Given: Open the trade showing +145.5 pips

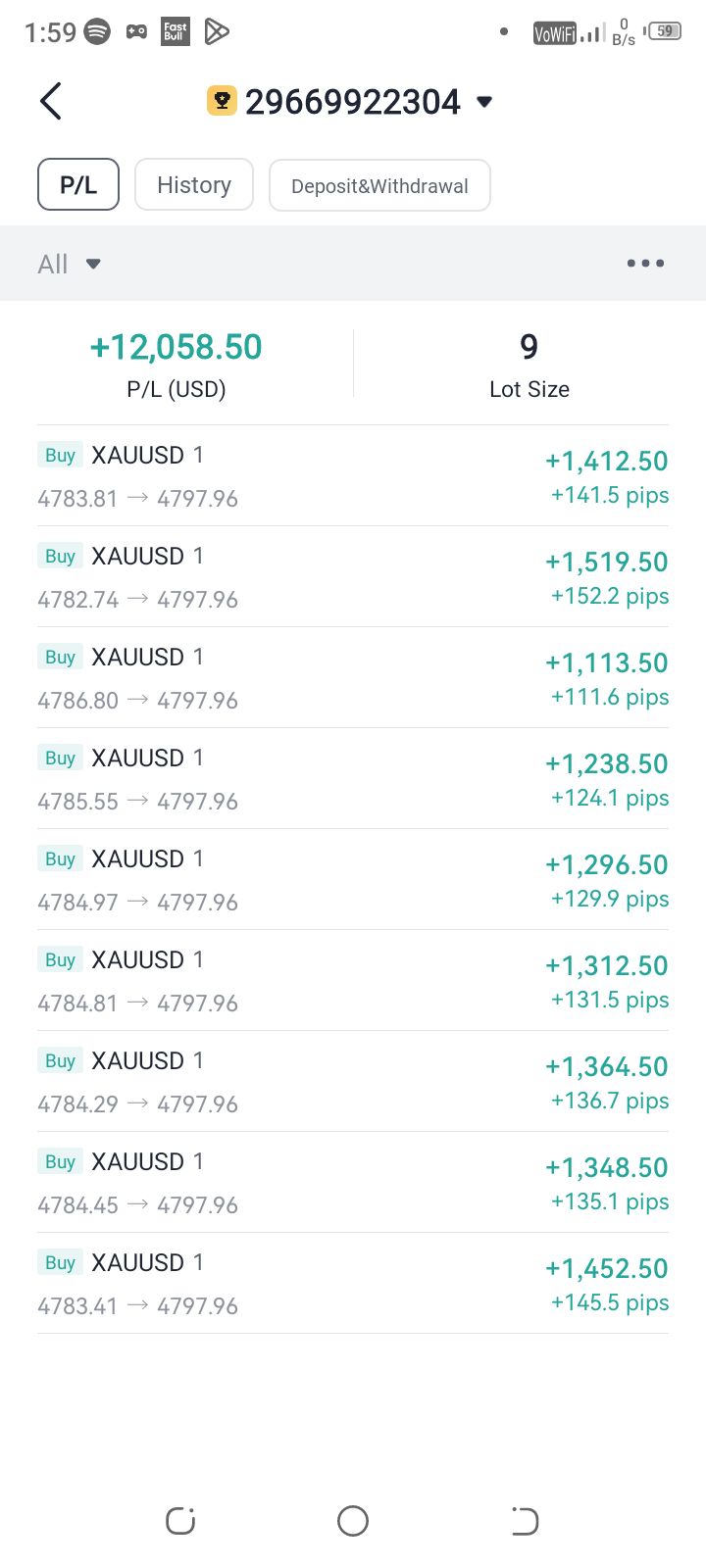Looking at the screenshot, I should point(353,1284).
